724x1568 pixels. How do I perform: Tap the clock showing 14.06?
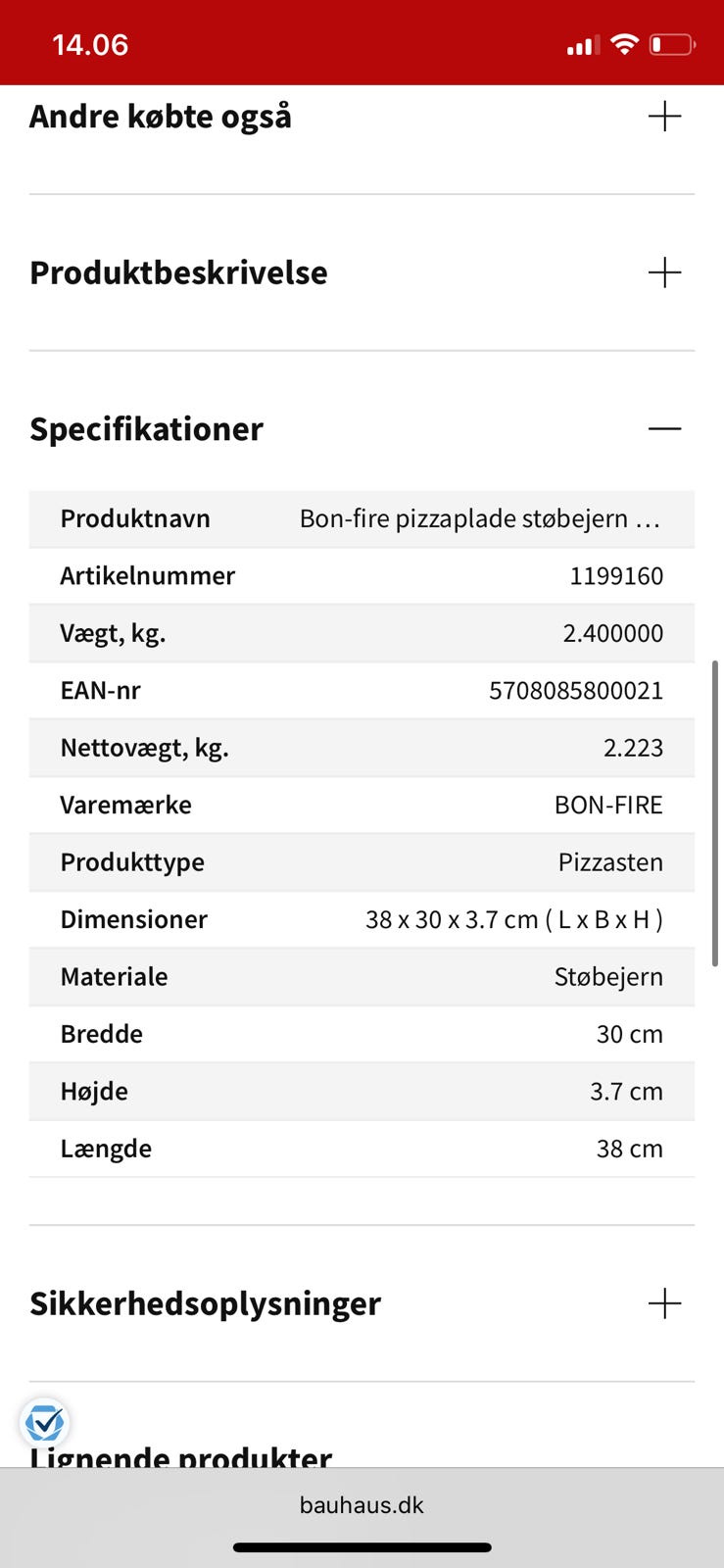coord(90,44)
